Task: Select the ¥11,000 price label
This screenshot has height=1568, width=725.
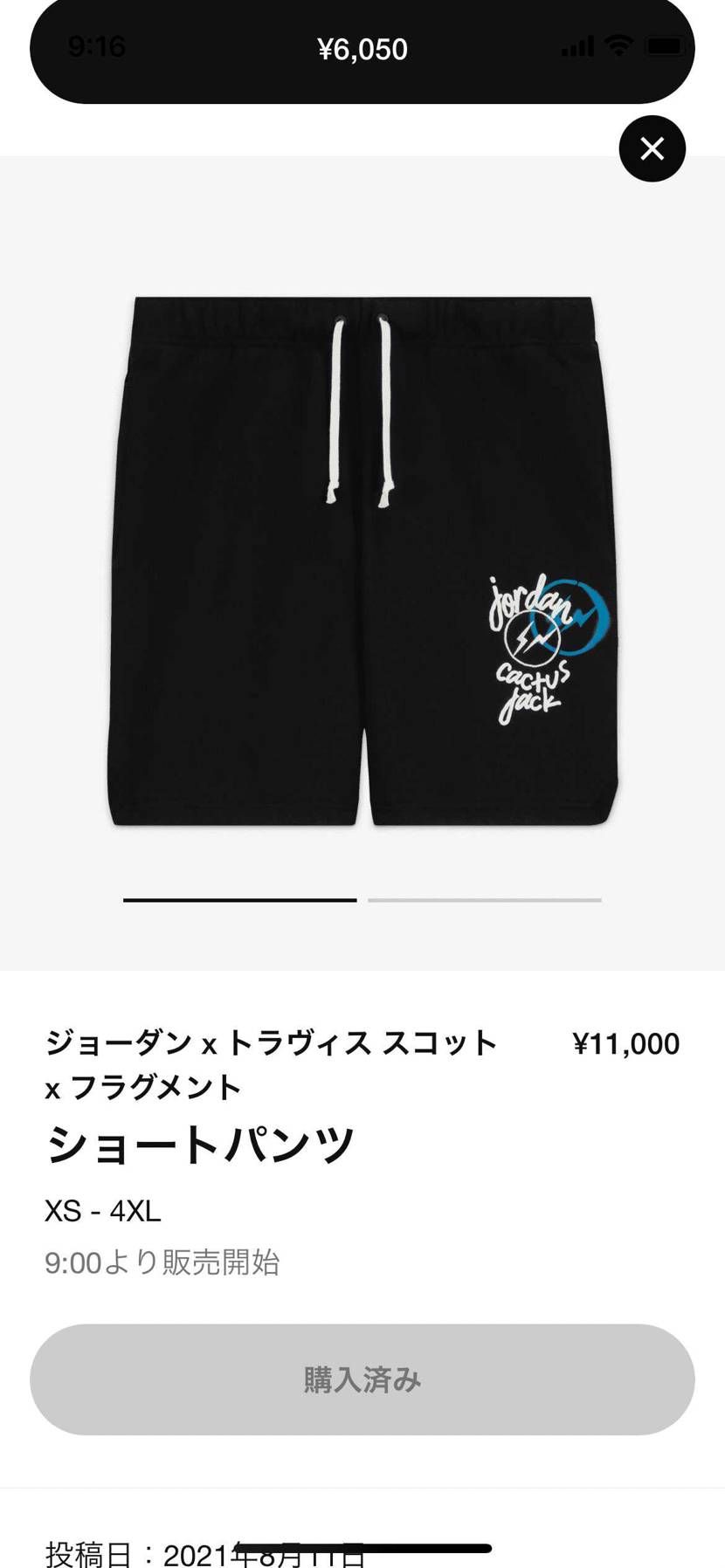Action: [627, 1043]
